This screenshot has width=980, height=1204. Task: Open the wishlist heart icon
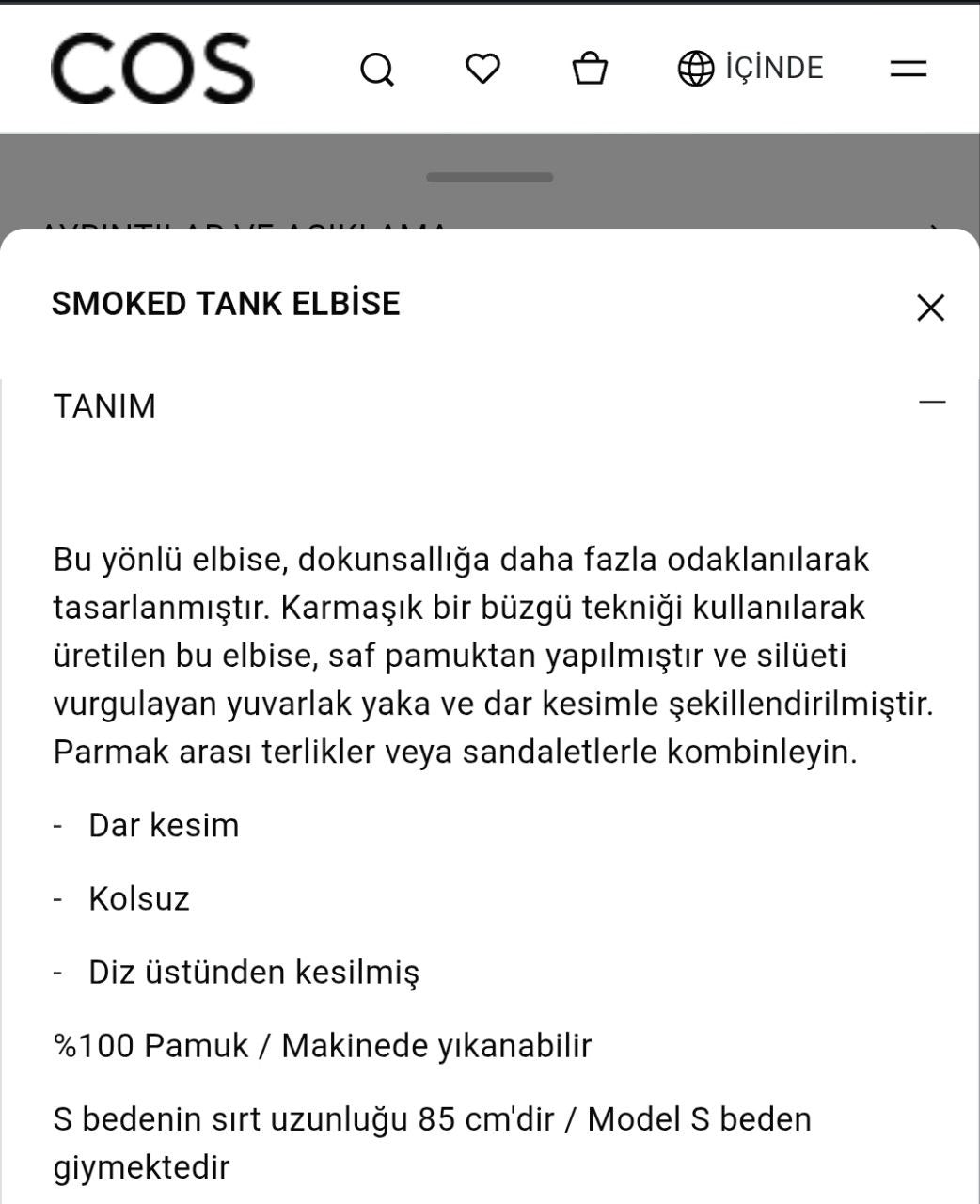click(483, 69)
